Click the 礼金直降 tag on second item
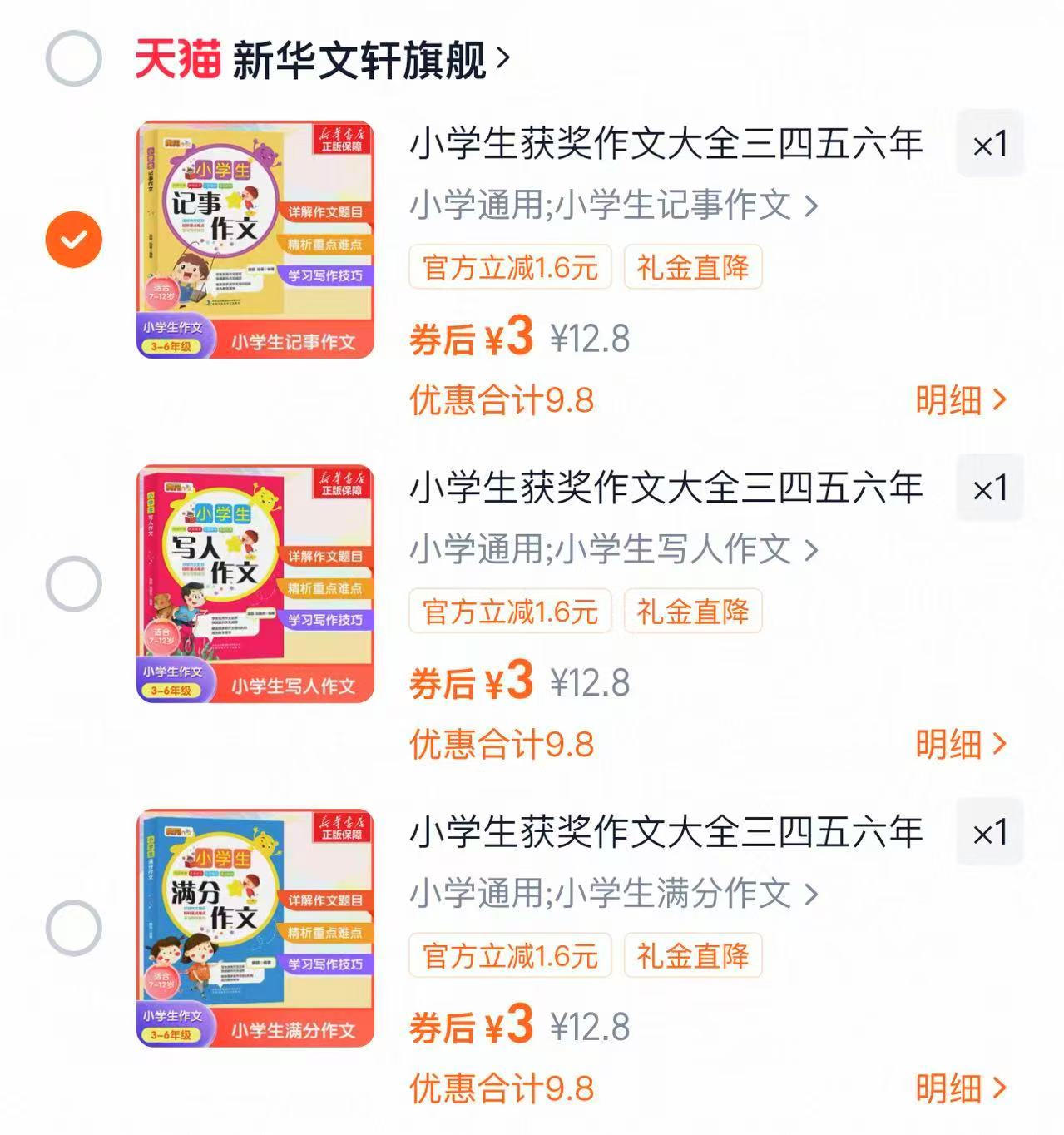 (x=694, y=613)
